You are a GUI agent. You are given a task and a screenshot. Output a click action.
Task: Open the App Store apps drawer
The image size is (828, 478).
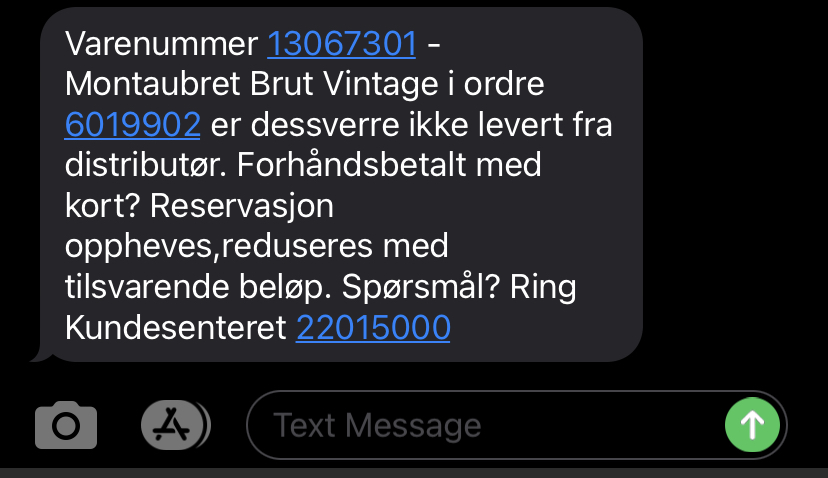coord(174,426)
